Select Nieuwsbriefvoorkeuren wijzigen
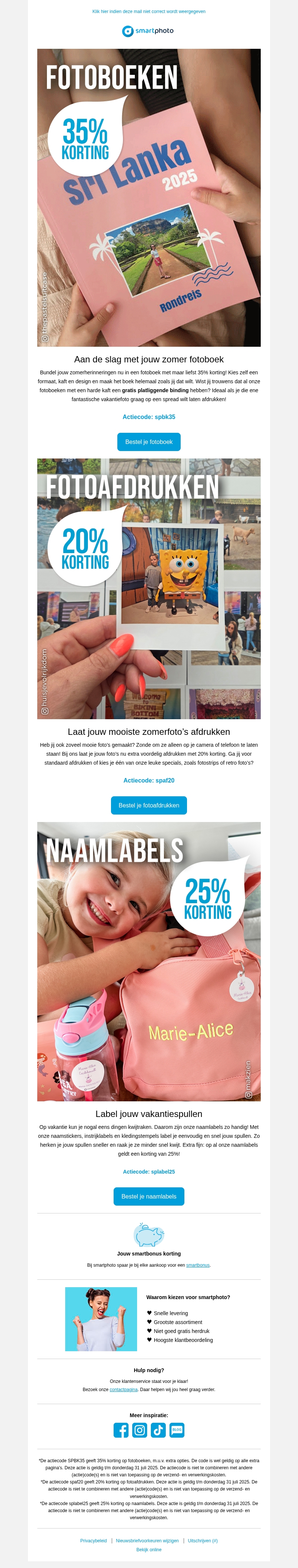The image size is (298, 1568). coord(147,1540)
